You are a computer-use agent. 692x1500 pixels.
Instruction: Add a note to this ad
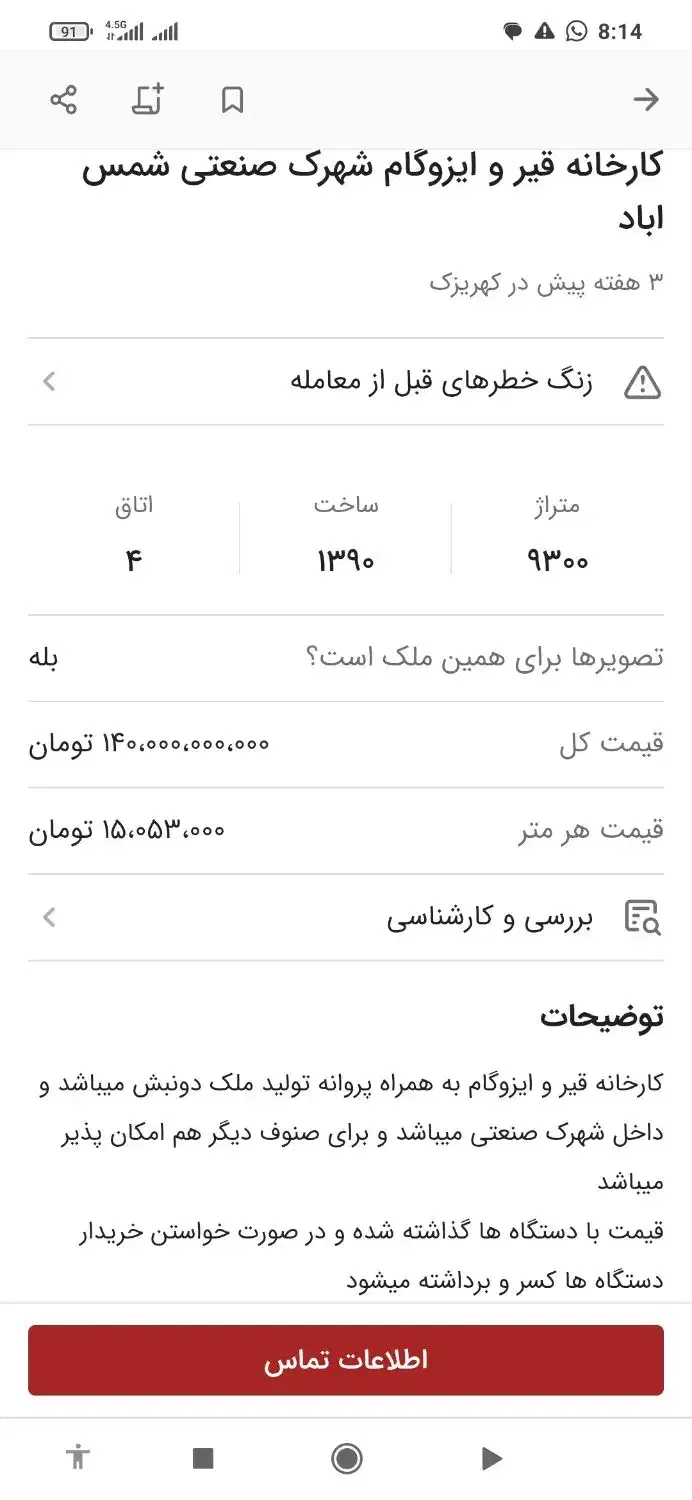pyautogui.click(x=148, y=100)
